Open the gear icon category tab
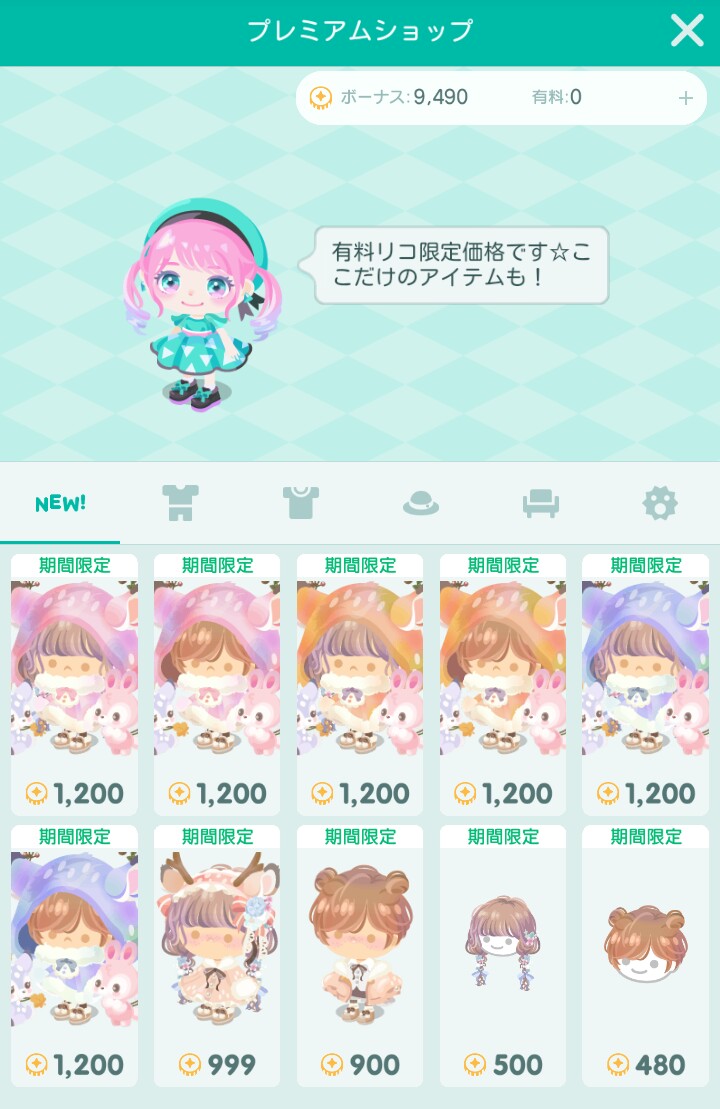This screenshot has width=720, height=1109. (x=660, y=503)
